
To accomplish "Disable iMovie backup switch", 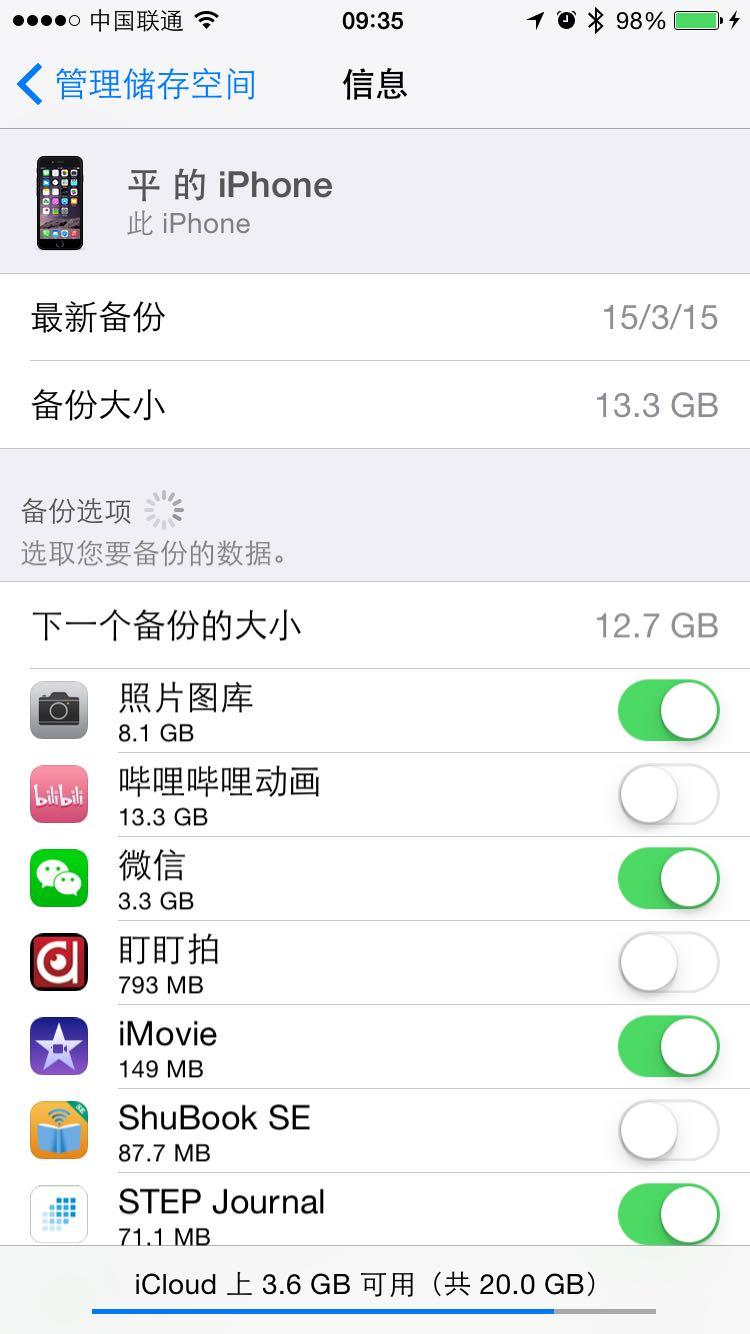I will 668,1046.
